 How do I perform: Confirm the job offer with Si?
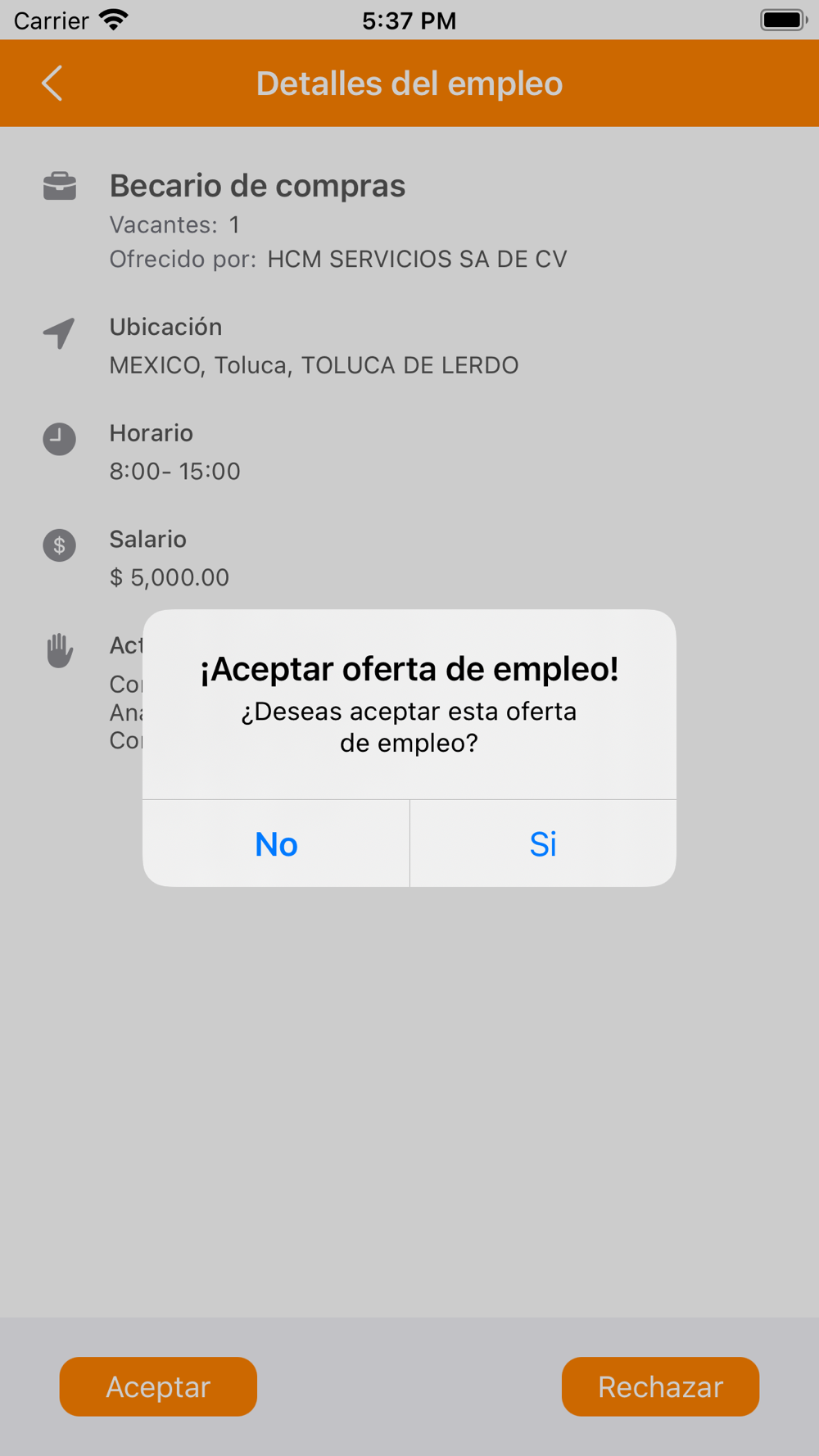[543, 843]
